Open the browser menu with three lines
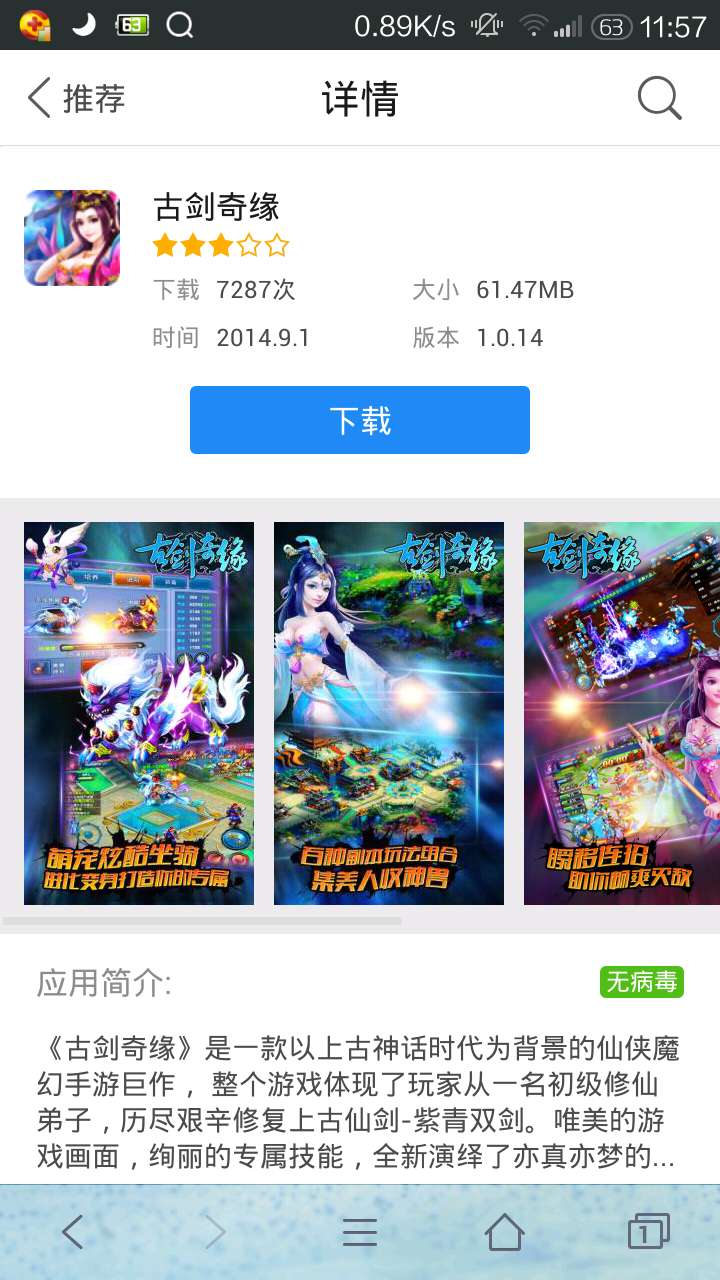 point(360,1232)
